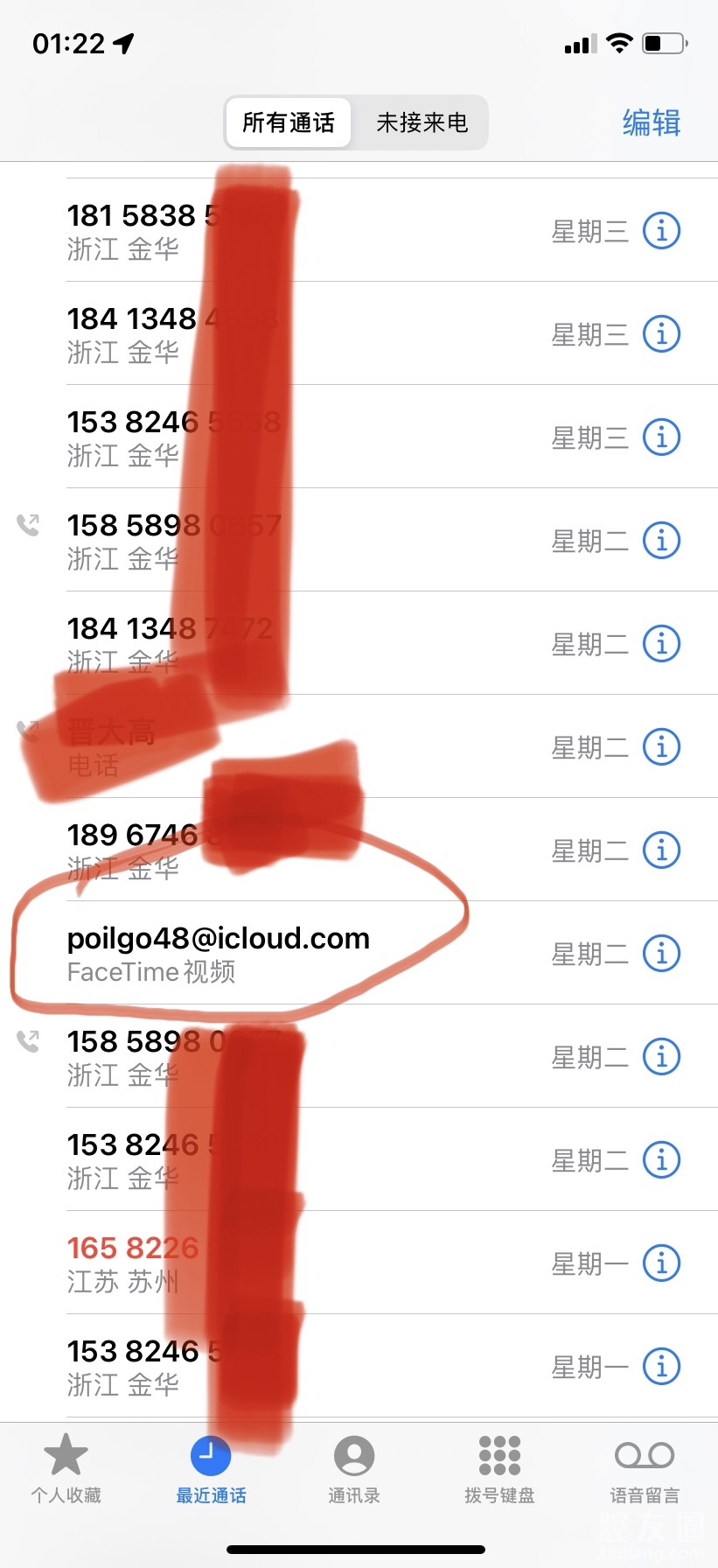The width and height of the screenshot is (718, 1568).
Task: Switch to the 未接来电 segment
Action: point(422,122)
